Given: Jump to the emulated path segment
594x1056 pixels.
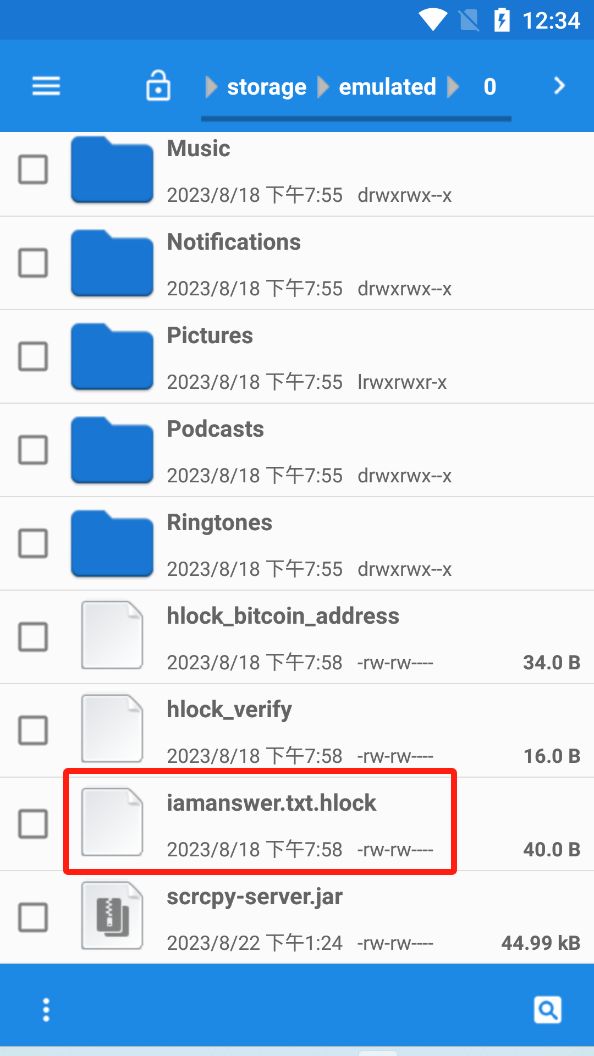Looking at the screenshot, I should 387,87.
